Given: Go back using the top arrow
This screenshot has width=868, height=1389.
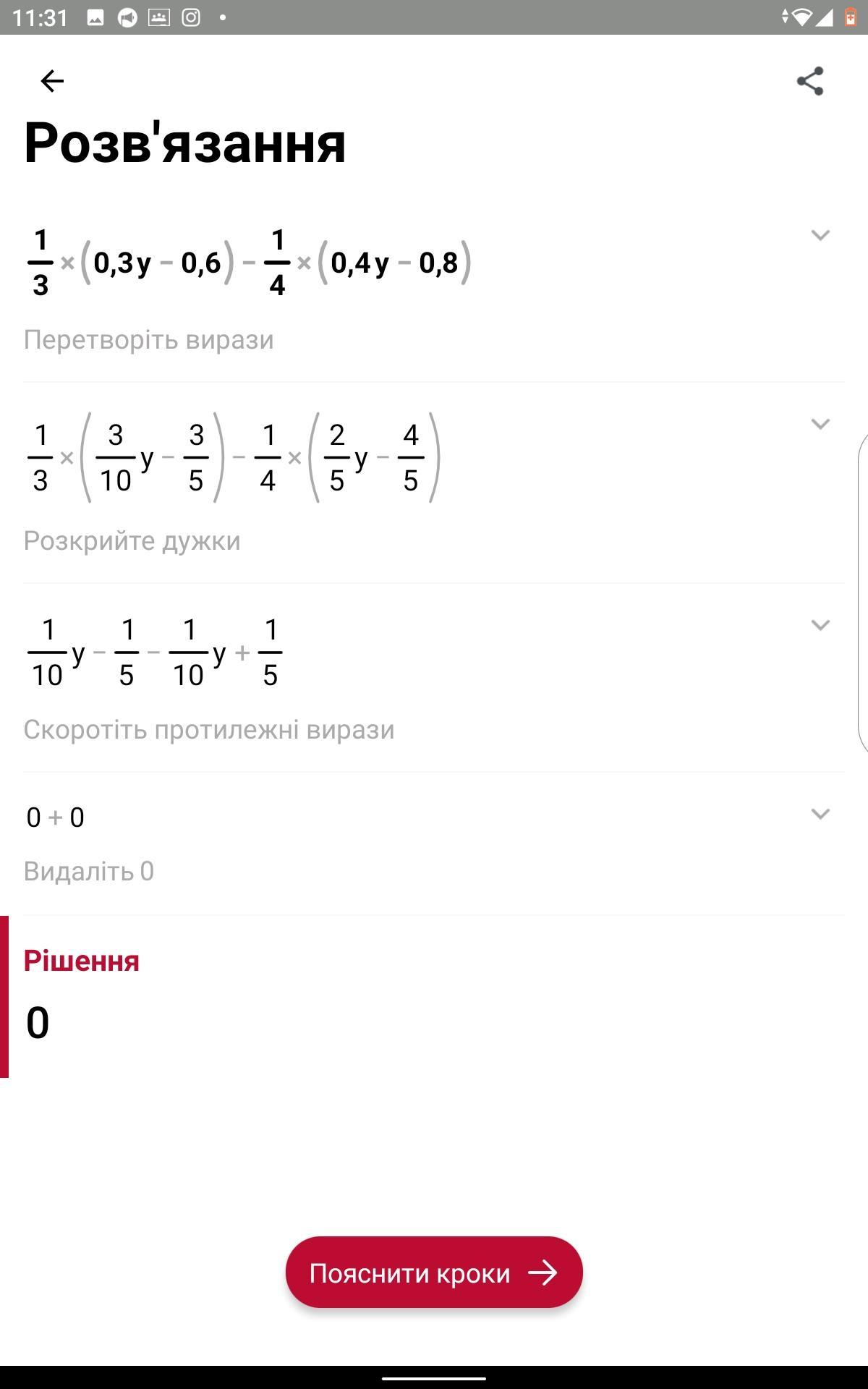Looking at the screenshot, I should click(52, 80).
